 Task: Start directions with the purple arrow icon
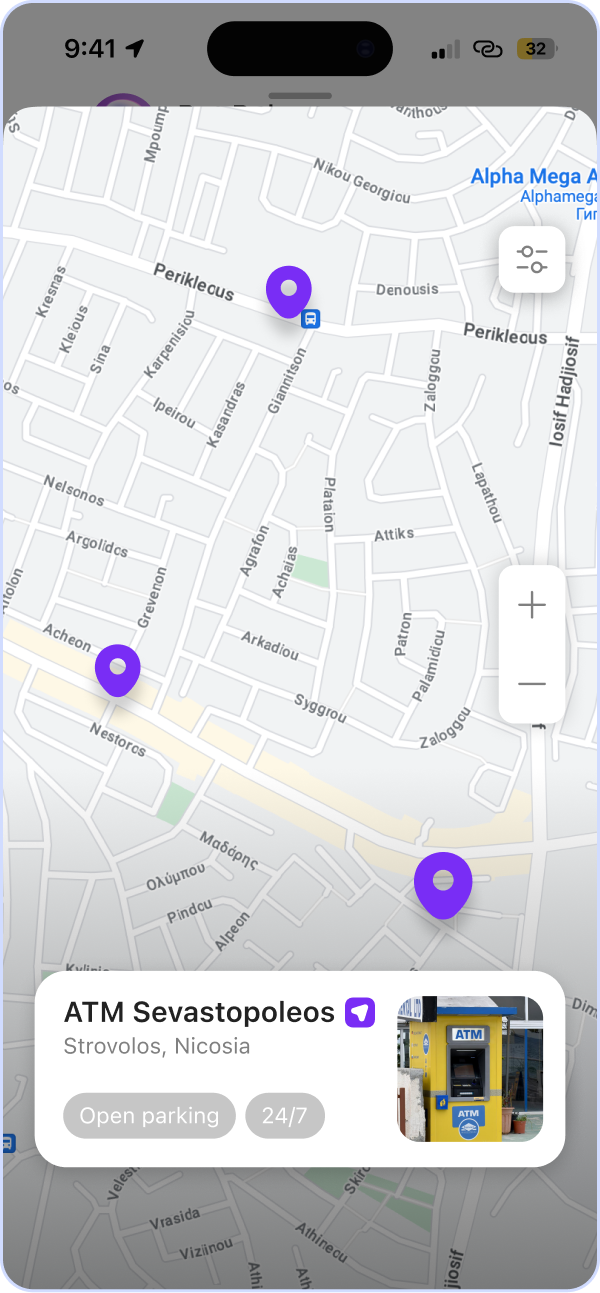(360, 1013)
